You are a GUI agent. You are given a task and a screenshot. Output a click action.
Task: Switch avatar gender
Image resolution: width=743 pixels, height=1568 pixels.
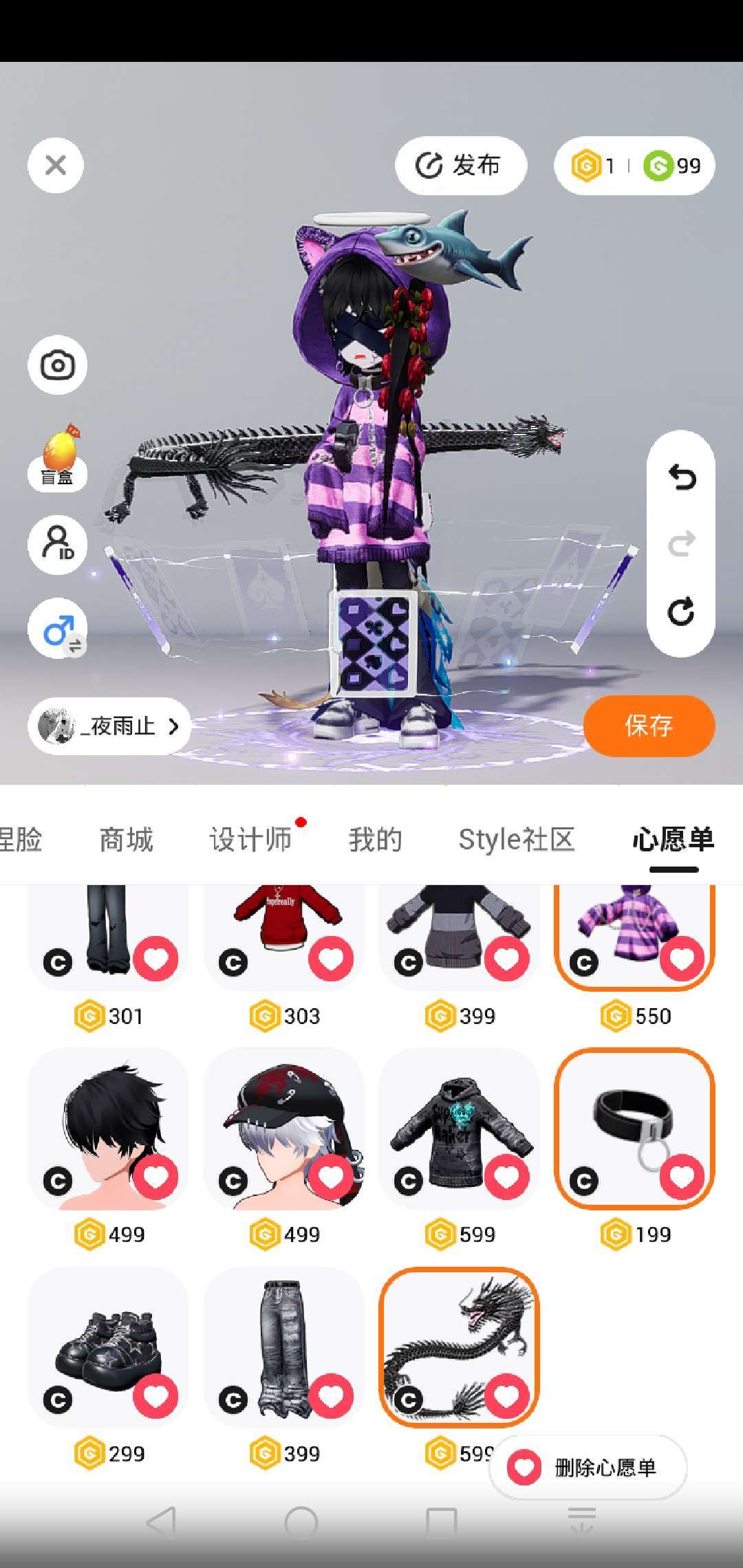tap(58, 629)
